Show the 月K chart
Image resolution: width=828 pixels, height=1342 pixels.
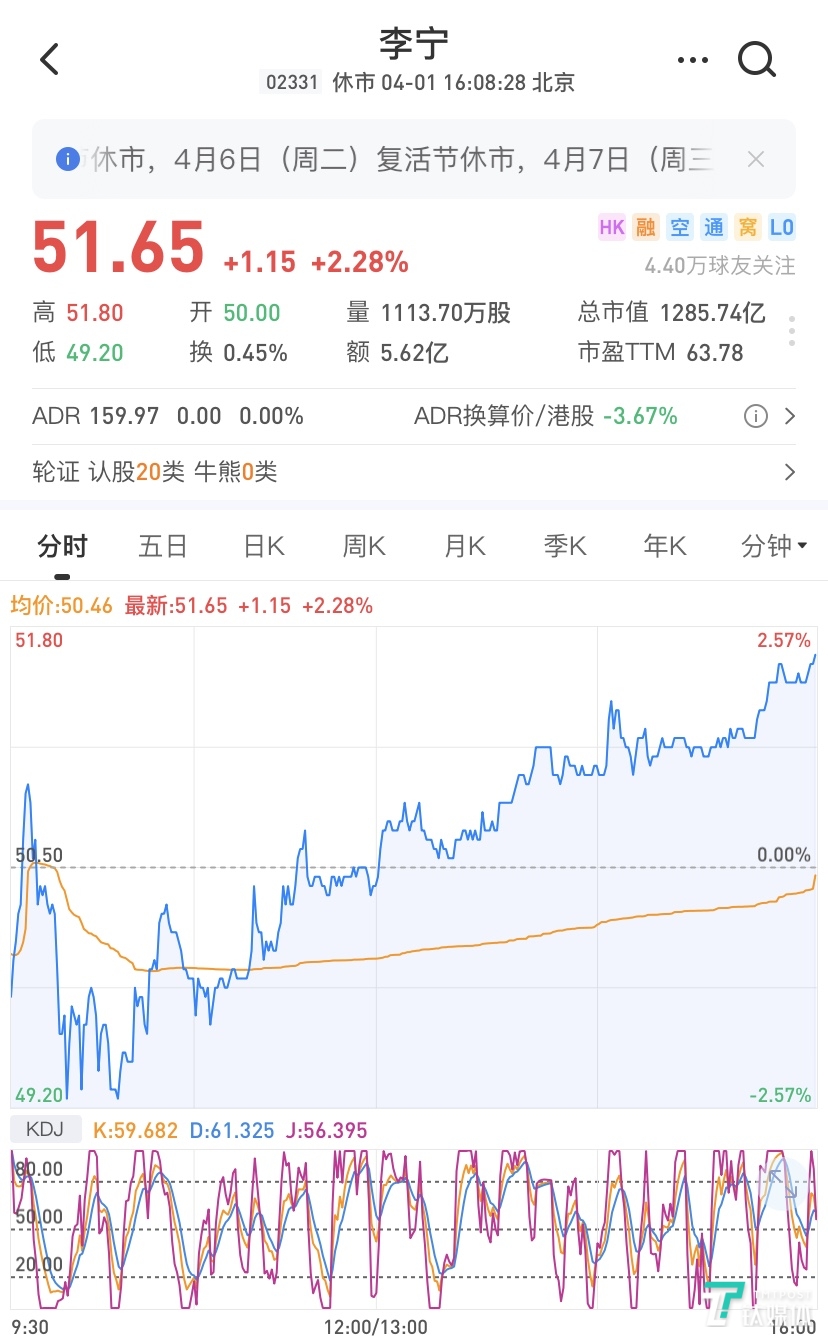pyautogui.click(x=465, y=546)
